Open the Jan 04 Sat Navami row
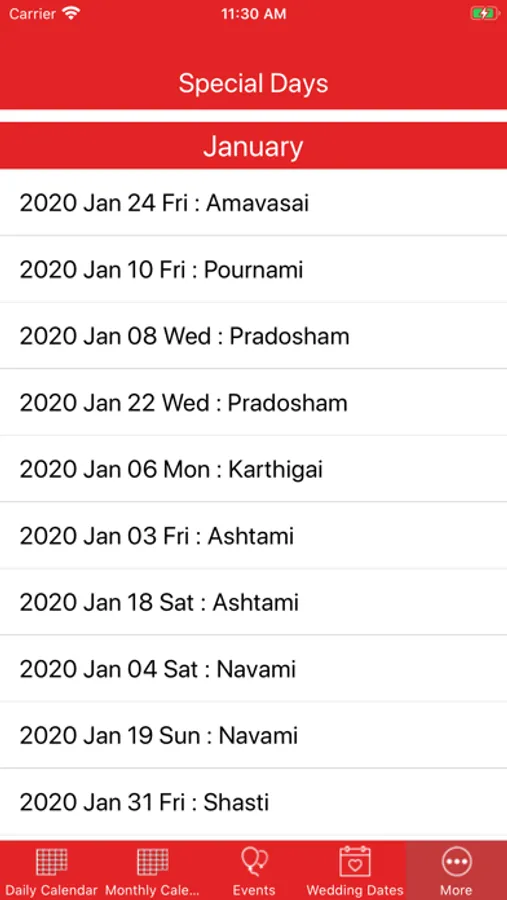Image resolution: width=507 pixels, height=900 pixels. point(253,669)
